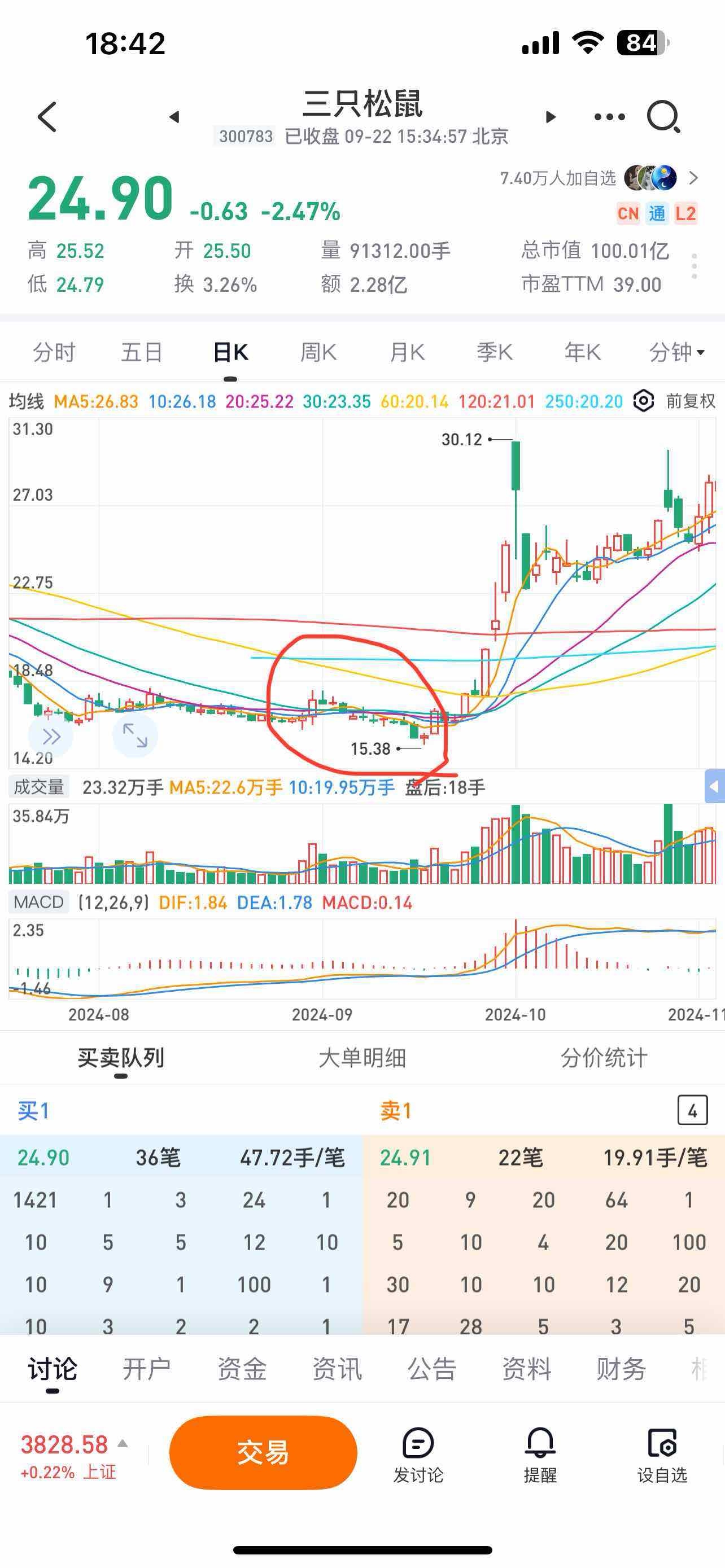725x1568 pixels.
Task: Go back with the top-left arrow
Action: pyautogui.click(x=47, y=116)
